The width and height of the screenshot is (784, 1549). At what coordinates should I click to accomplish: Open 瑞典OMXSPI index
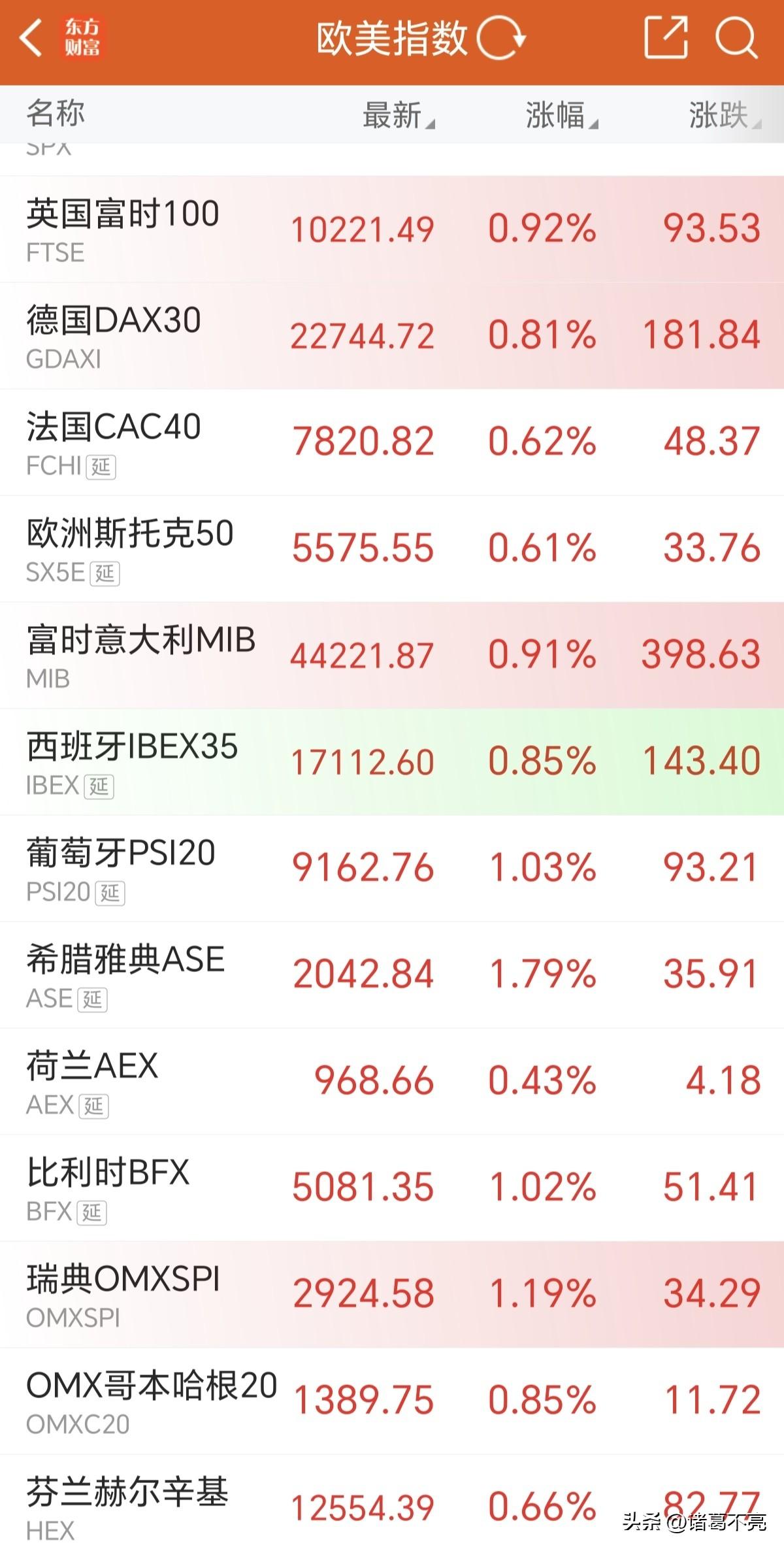point(392,1295)
